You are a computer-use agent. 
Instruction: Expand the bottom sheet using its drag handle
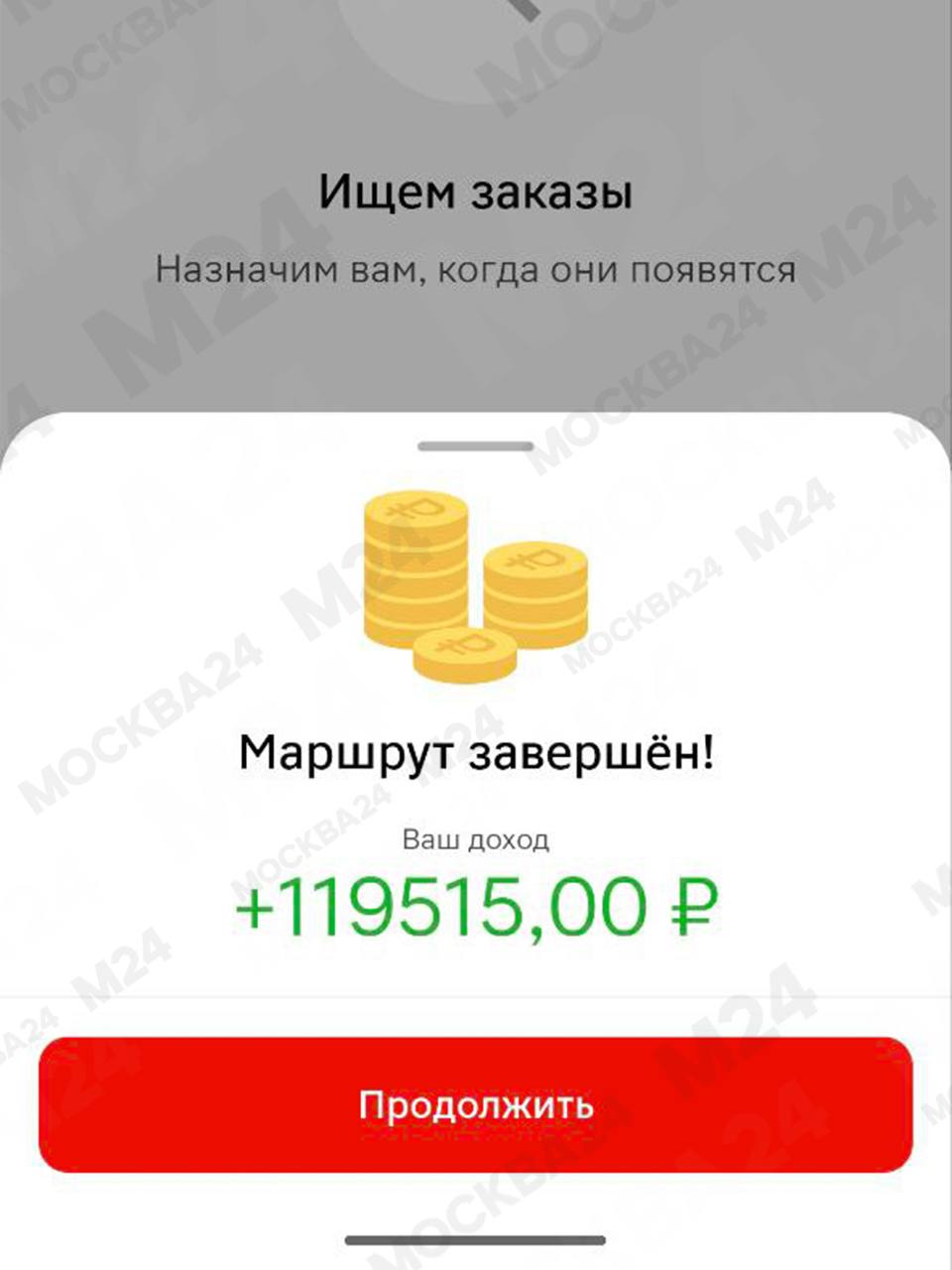[476, 444]
